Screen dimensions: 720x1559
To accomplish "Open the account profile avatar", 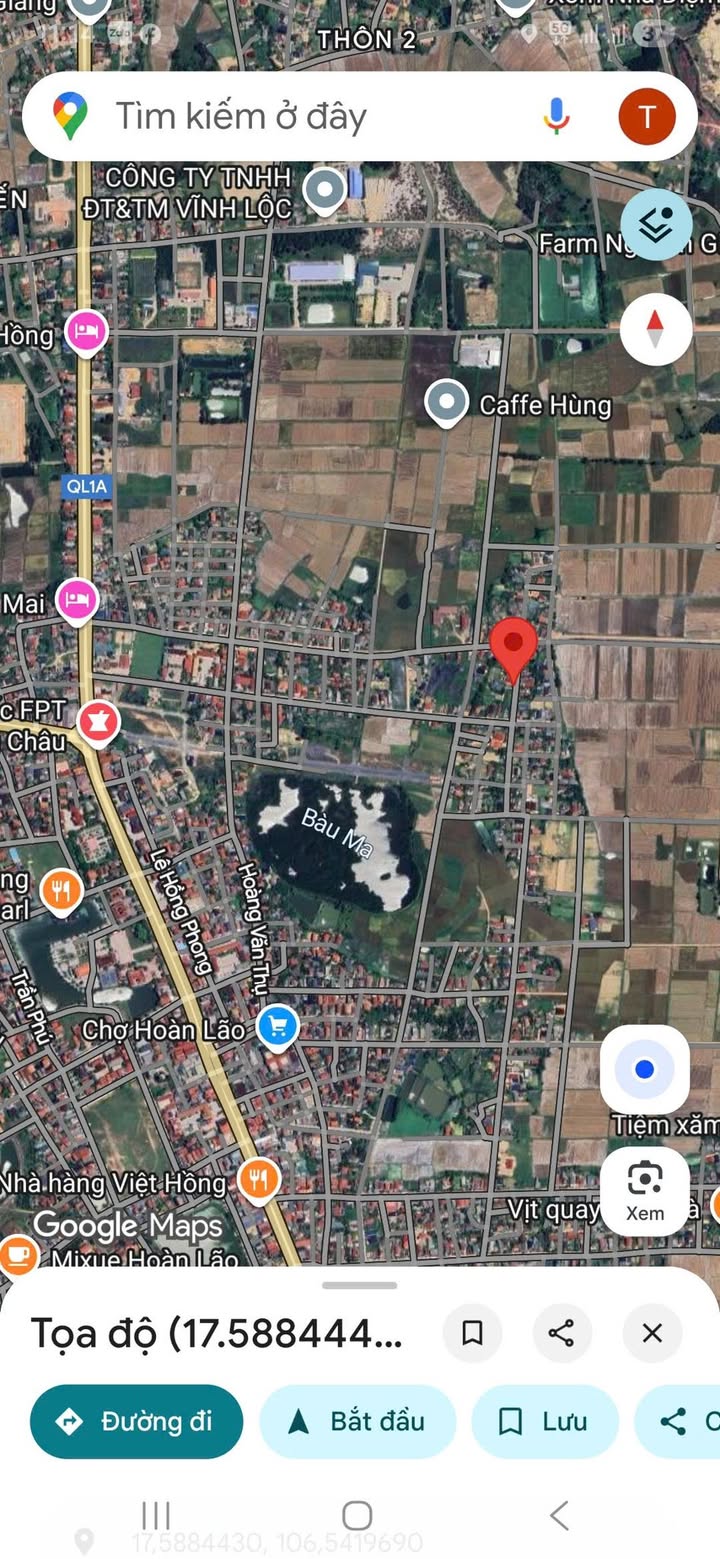I will (646, 117).
